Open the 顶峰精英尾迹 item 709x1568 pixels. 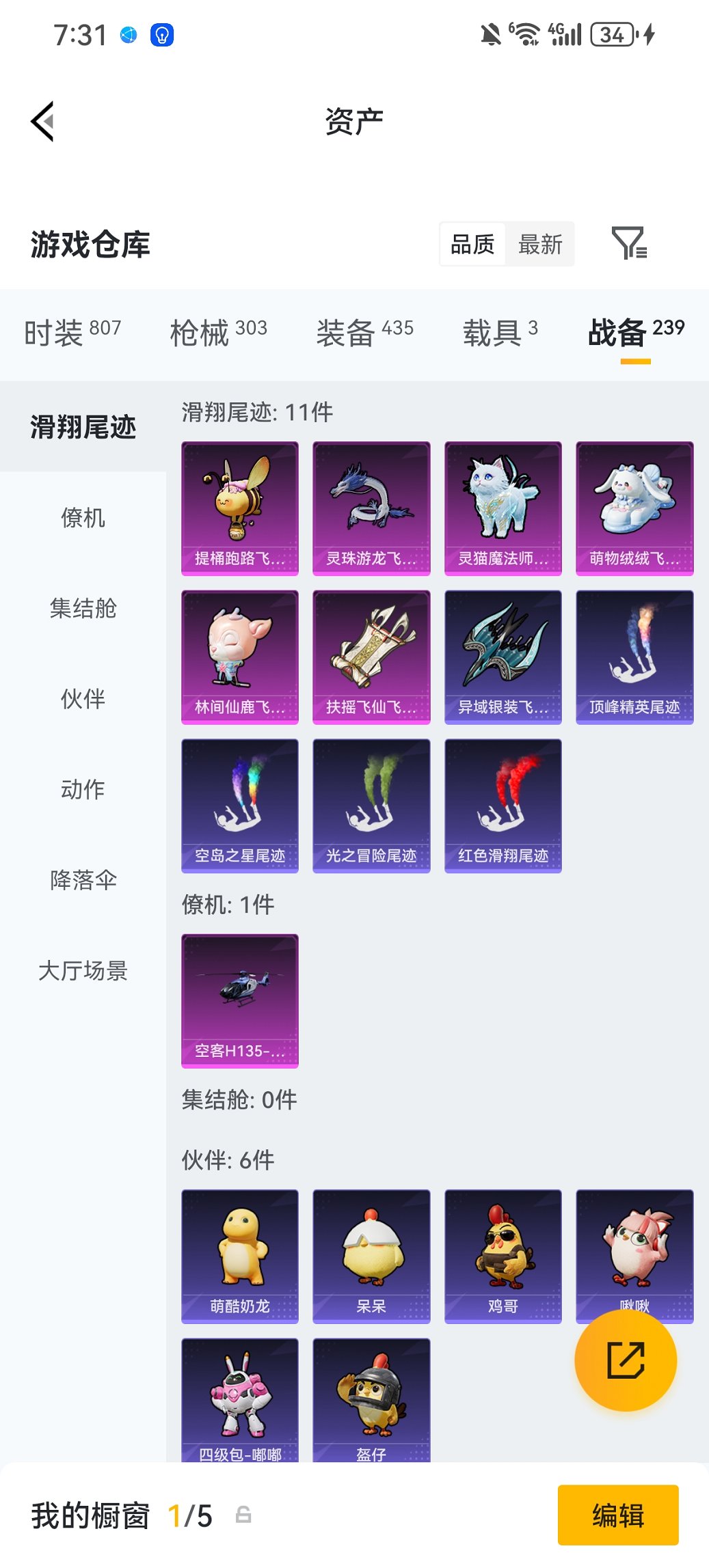pyautogui.click(x=634, y=657)
